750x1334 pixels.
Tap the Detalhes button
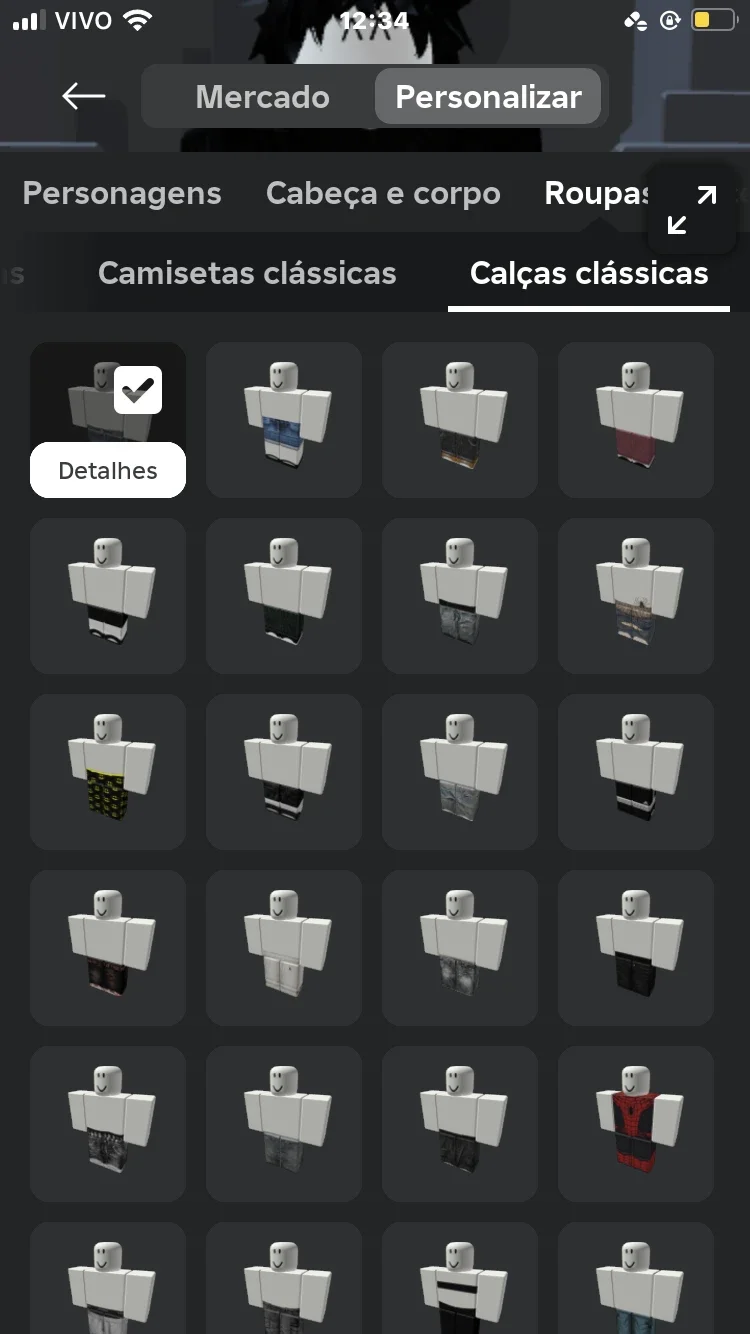[108, 470]
